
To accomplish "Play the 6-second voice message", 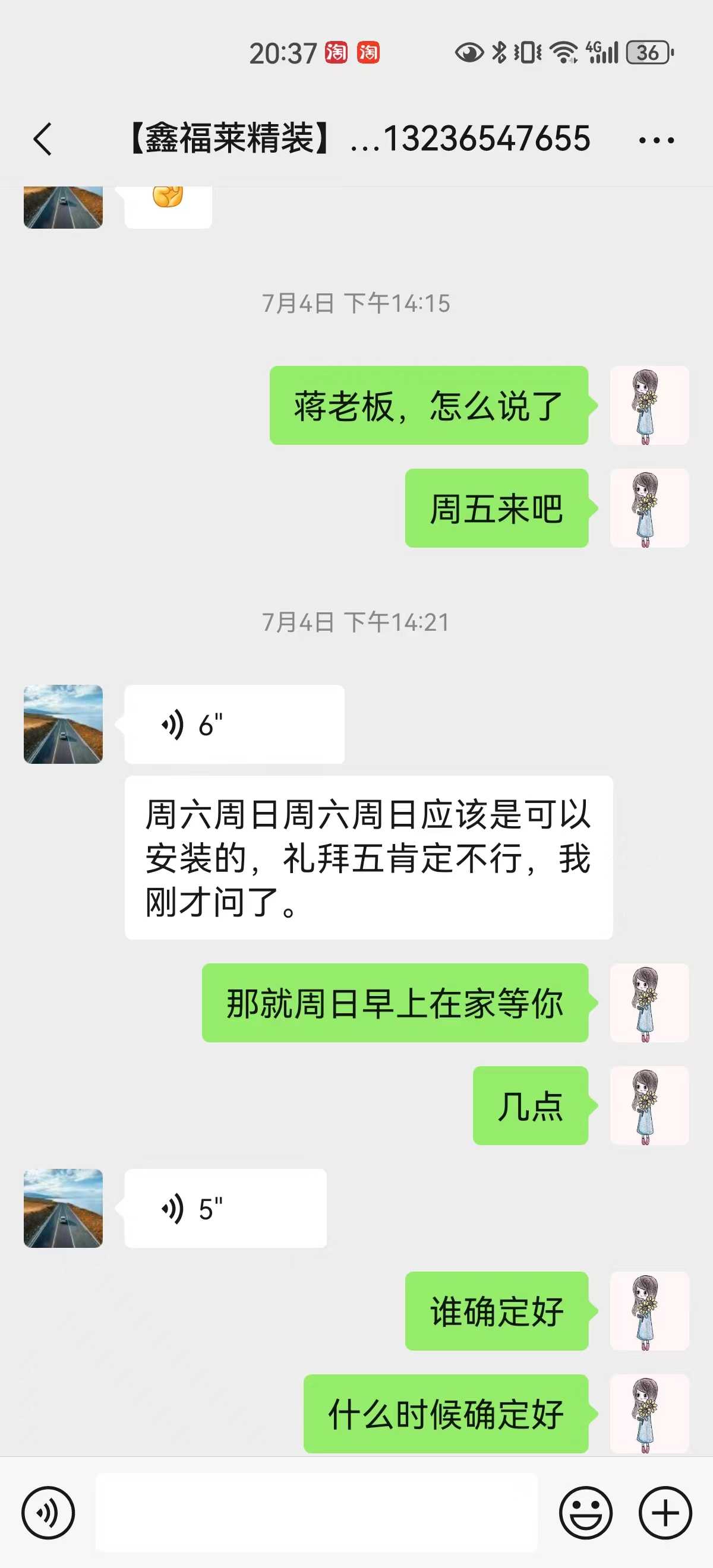I will point(234,725).
